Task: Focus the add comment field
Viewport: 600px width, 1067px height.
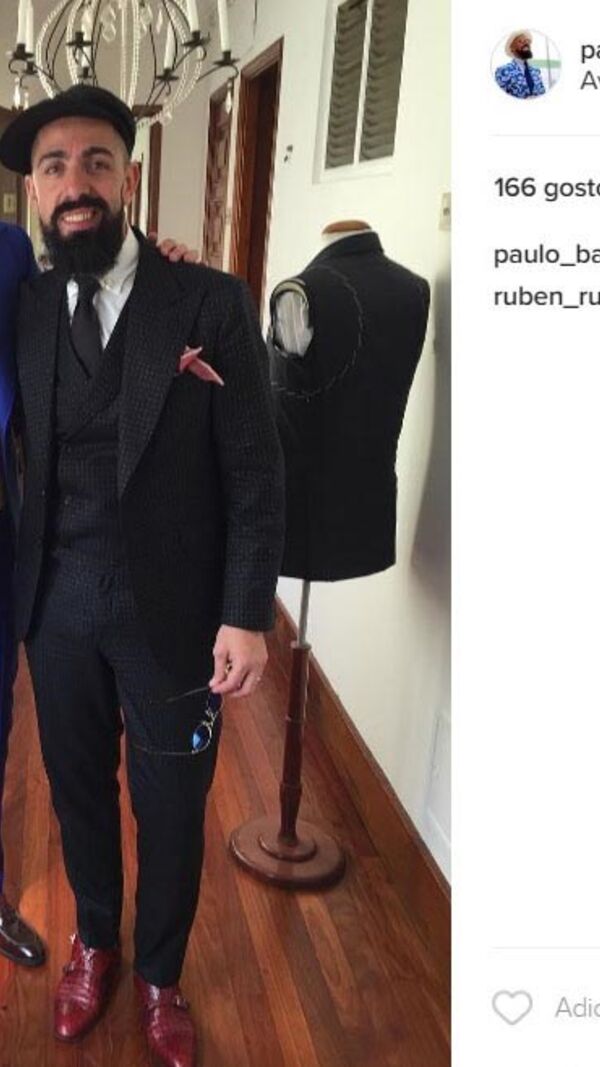Action: pos(577,1008)
